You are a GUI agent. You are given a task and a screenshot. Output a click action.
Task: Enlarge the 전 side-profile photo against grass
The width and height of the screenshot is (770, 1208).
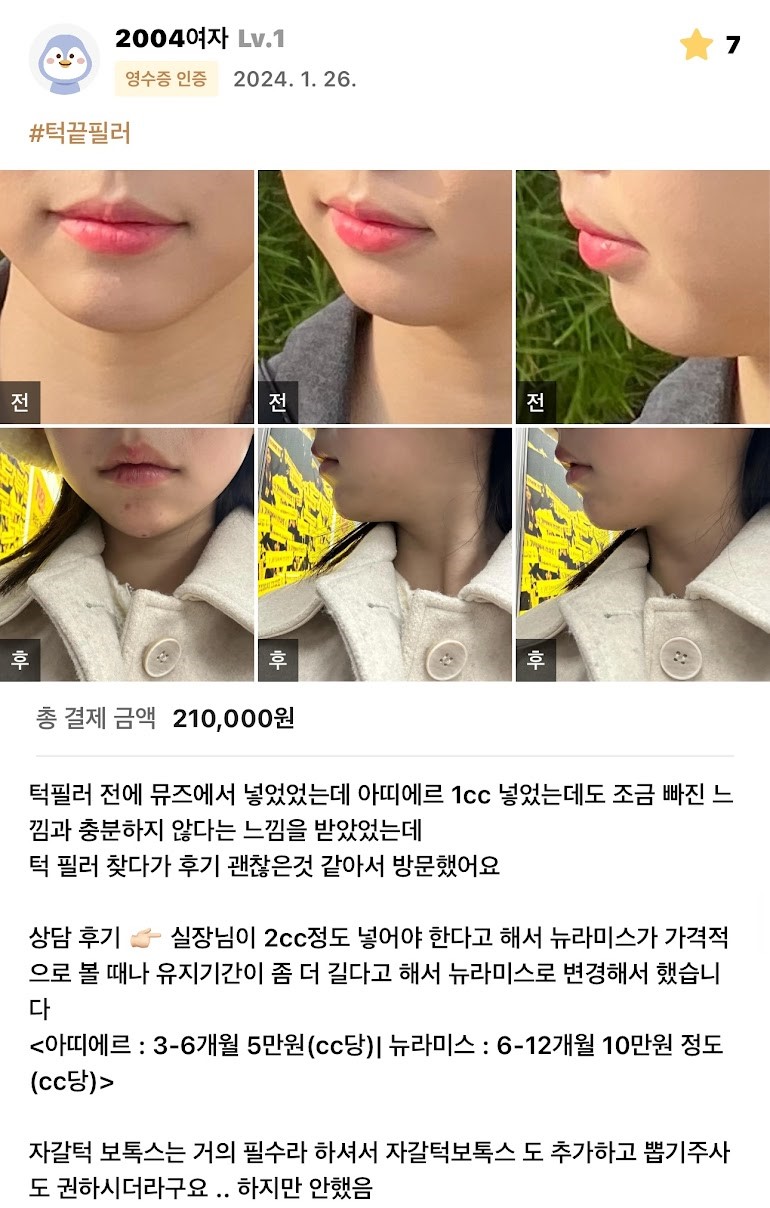click(642, 297)
